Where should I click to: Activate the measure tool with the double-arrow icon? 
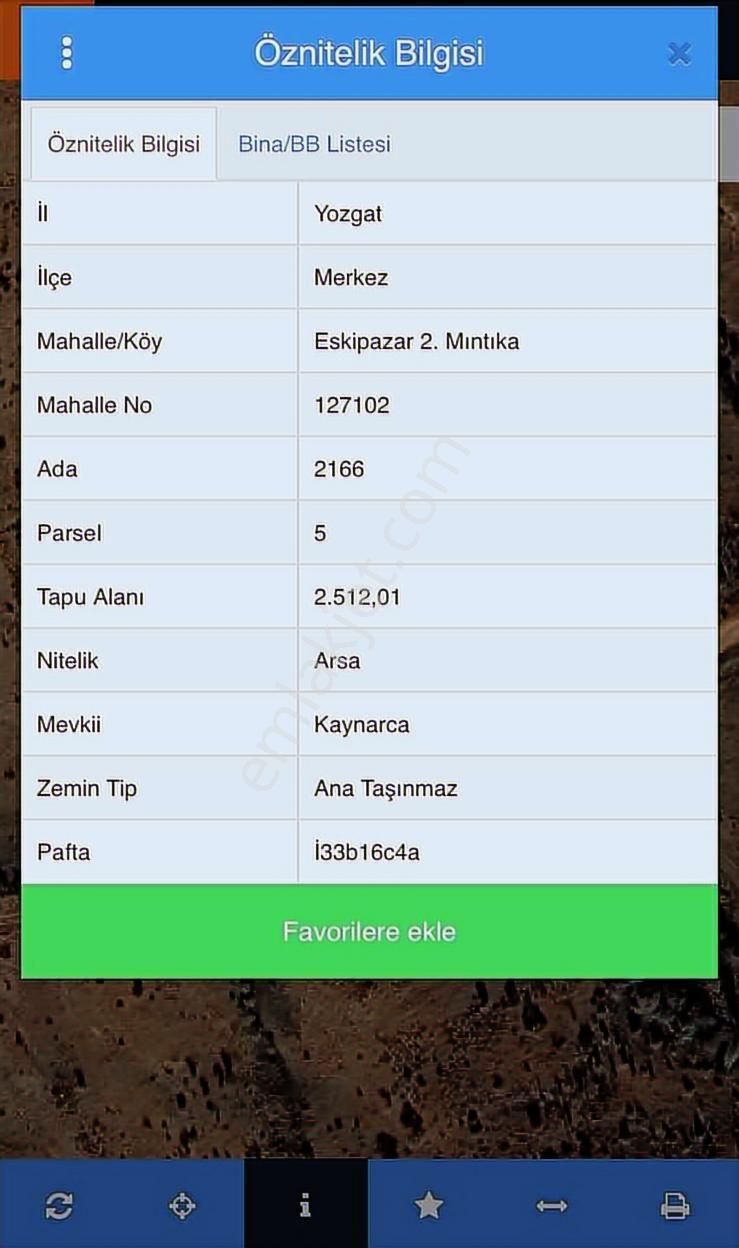click(x=552, y=1206)
